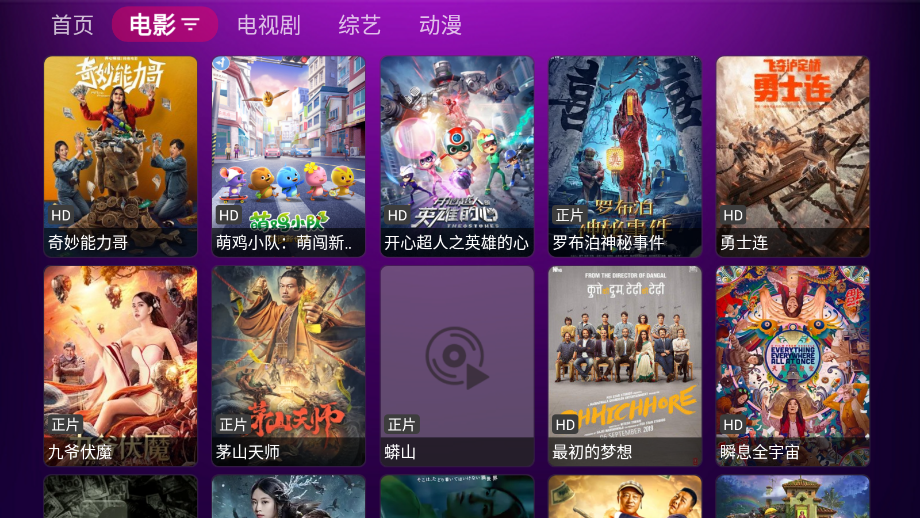Open the movie 奇妙能力哥
The width and height of the screenshot is (920, 518).
(x=121, y=156)
